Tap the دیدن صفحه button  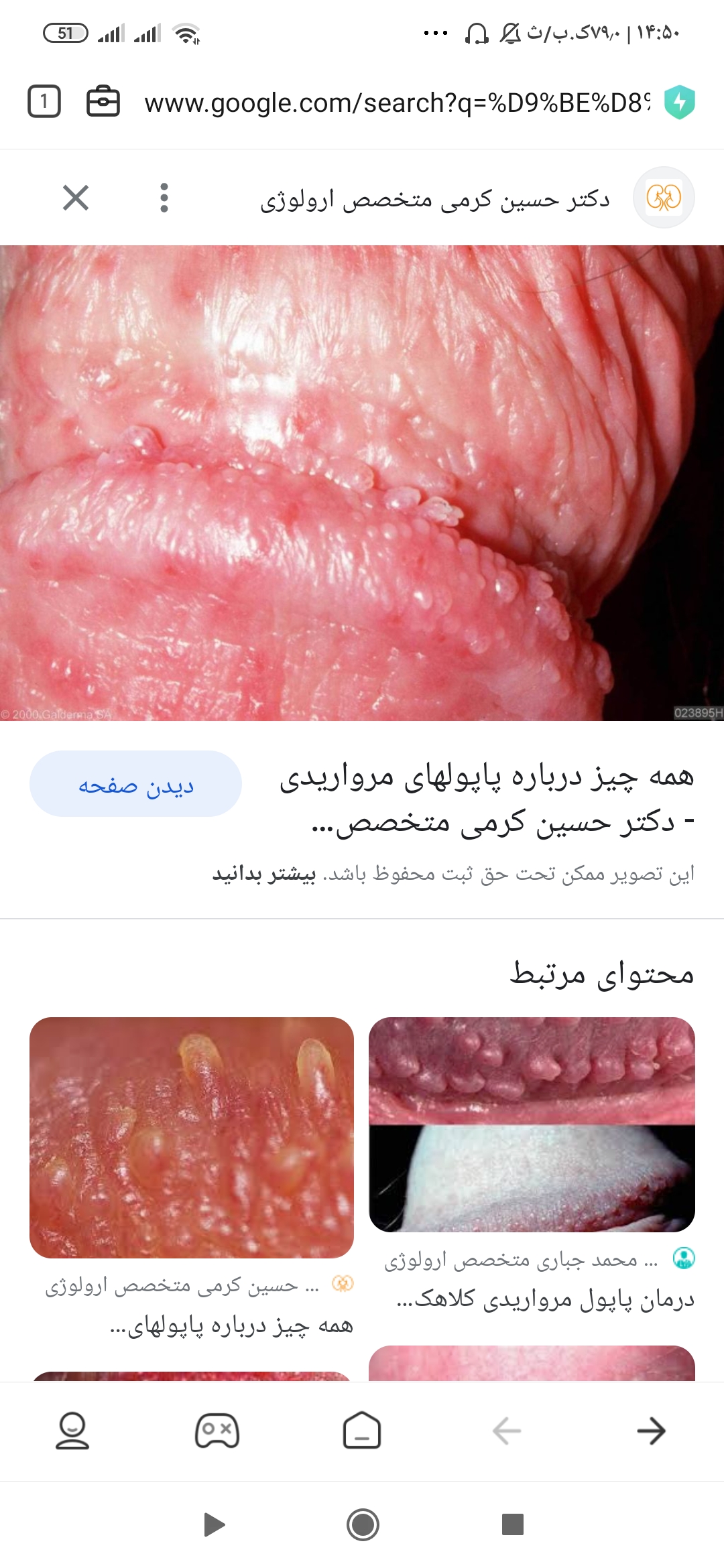coord(135,785)
